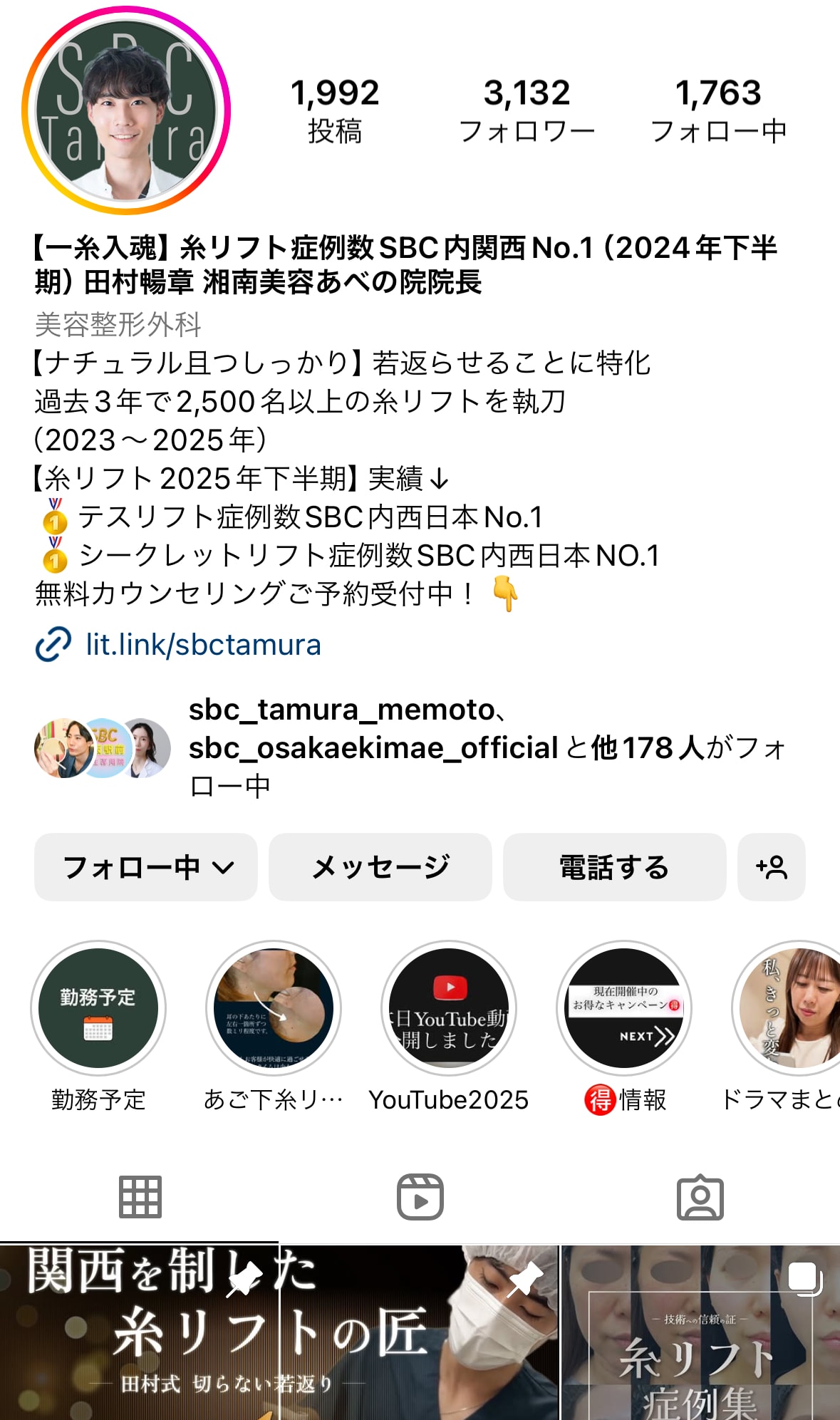Click the similar accounts suggestion icon

coord(771,868)
